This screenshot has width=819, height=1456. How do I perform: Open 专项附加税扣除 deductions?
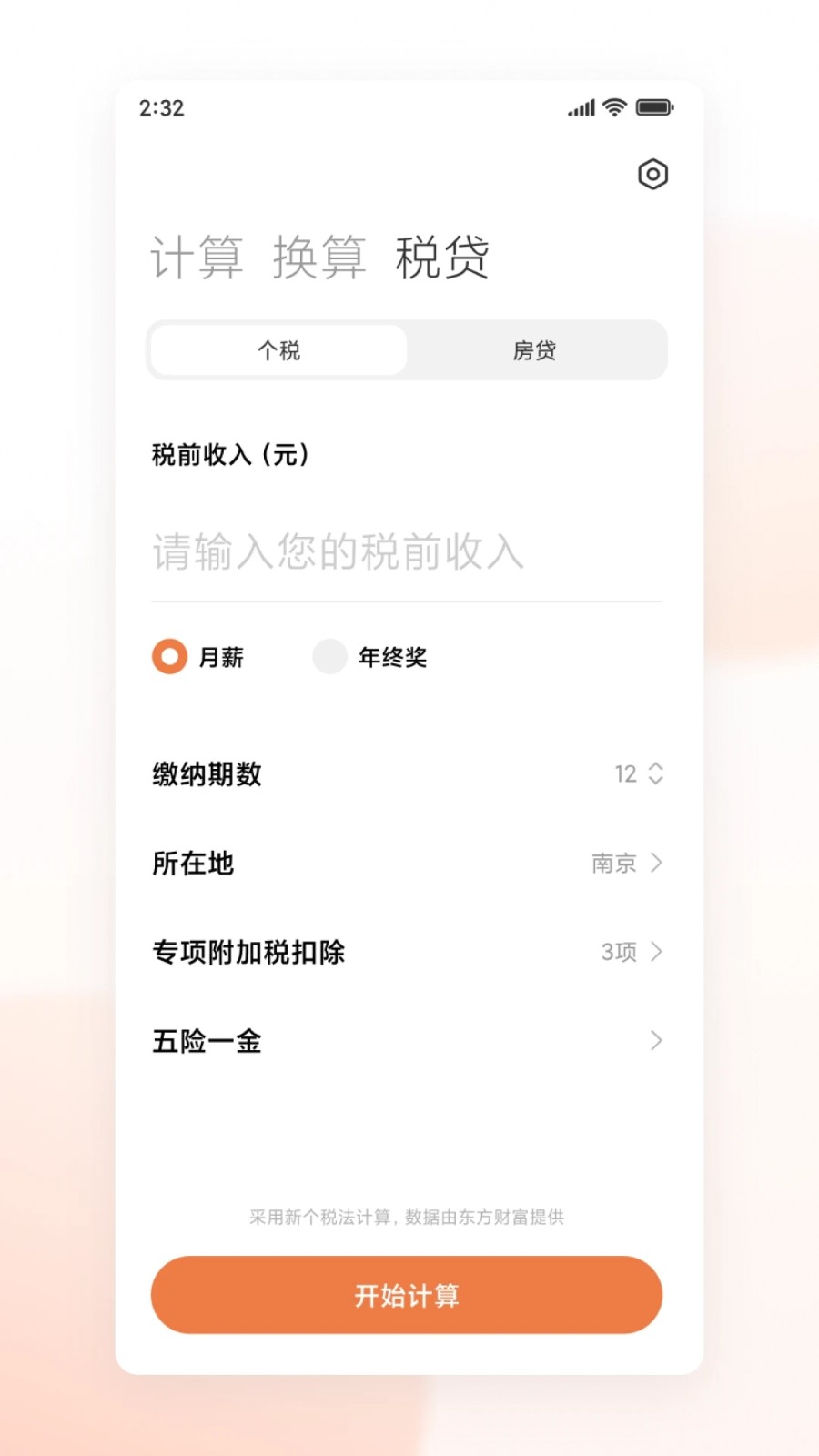pyautogui.click(x=407, y=952)
